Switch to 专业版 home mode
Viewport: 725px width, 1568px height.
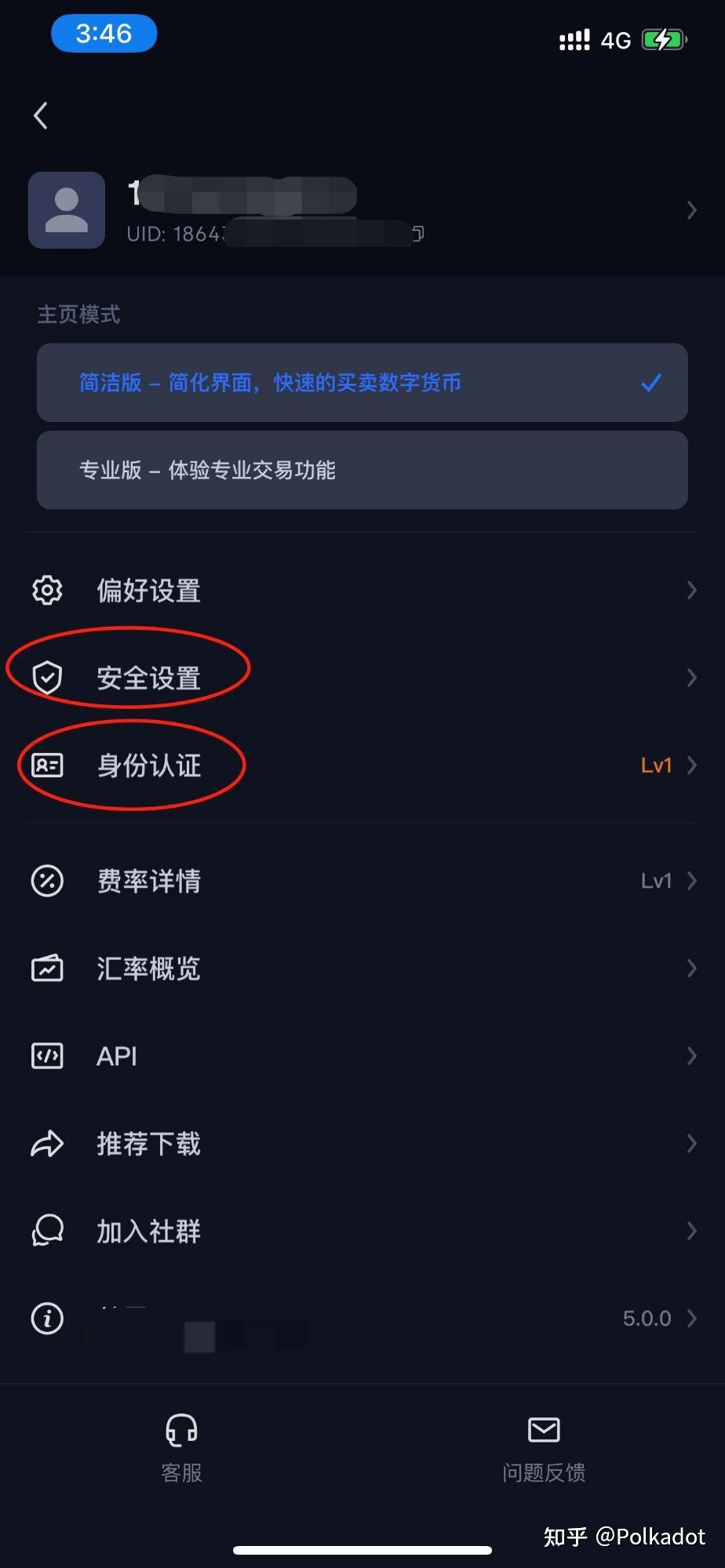click(362, 470)
